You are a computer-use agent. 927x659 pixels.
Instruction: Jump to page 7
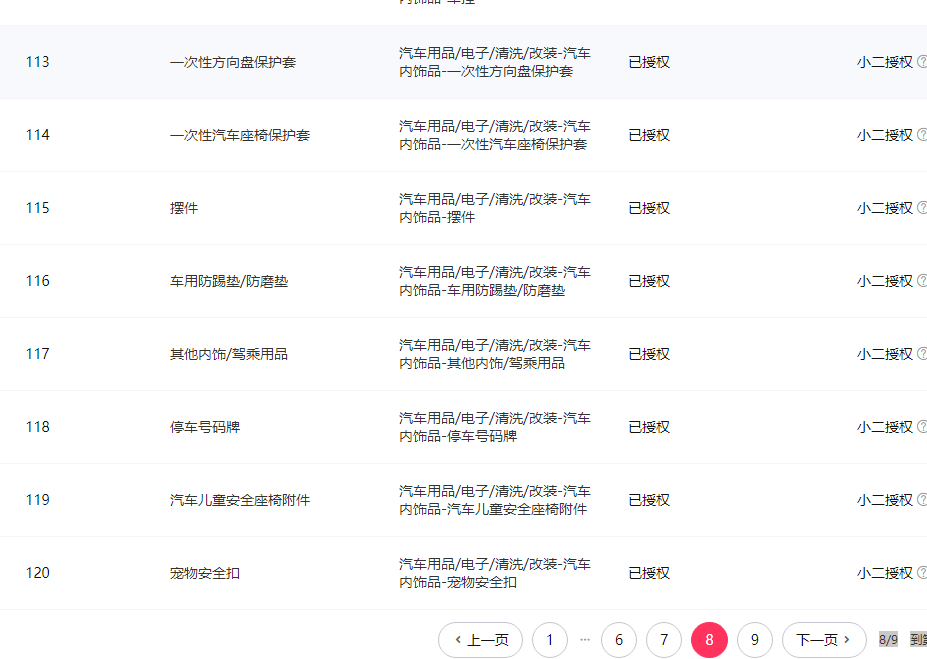pyautogui.click(x=664, y=640)
